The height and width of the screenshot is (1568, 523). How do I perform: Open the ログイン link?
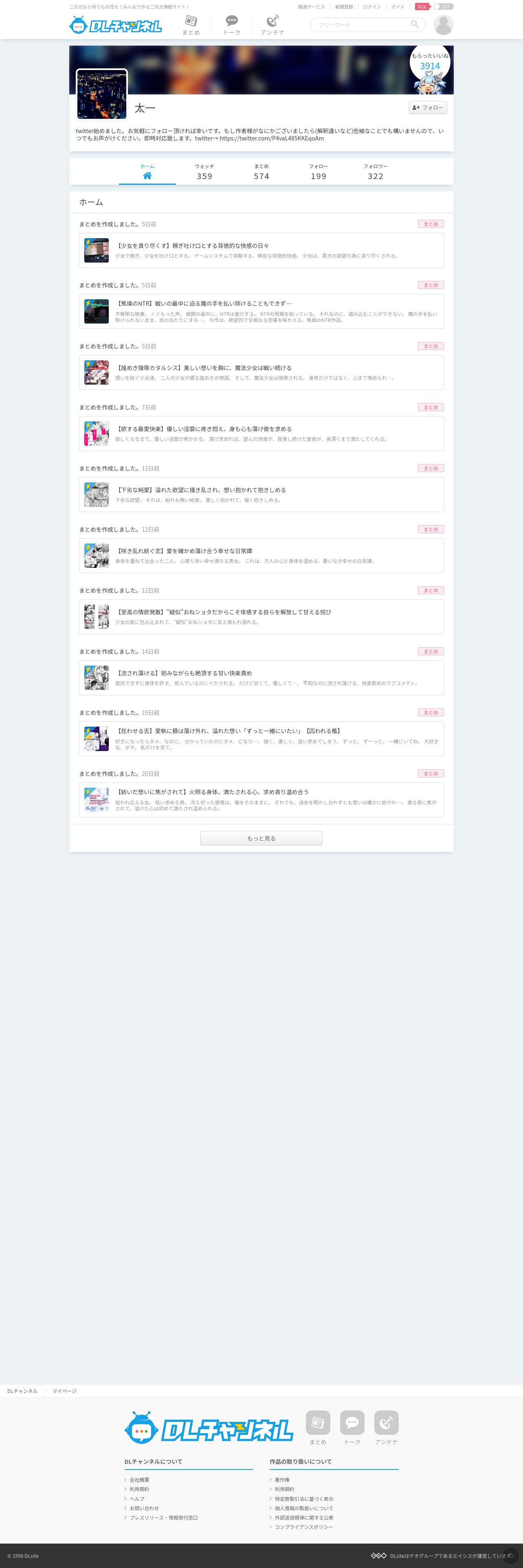(372, 7)
